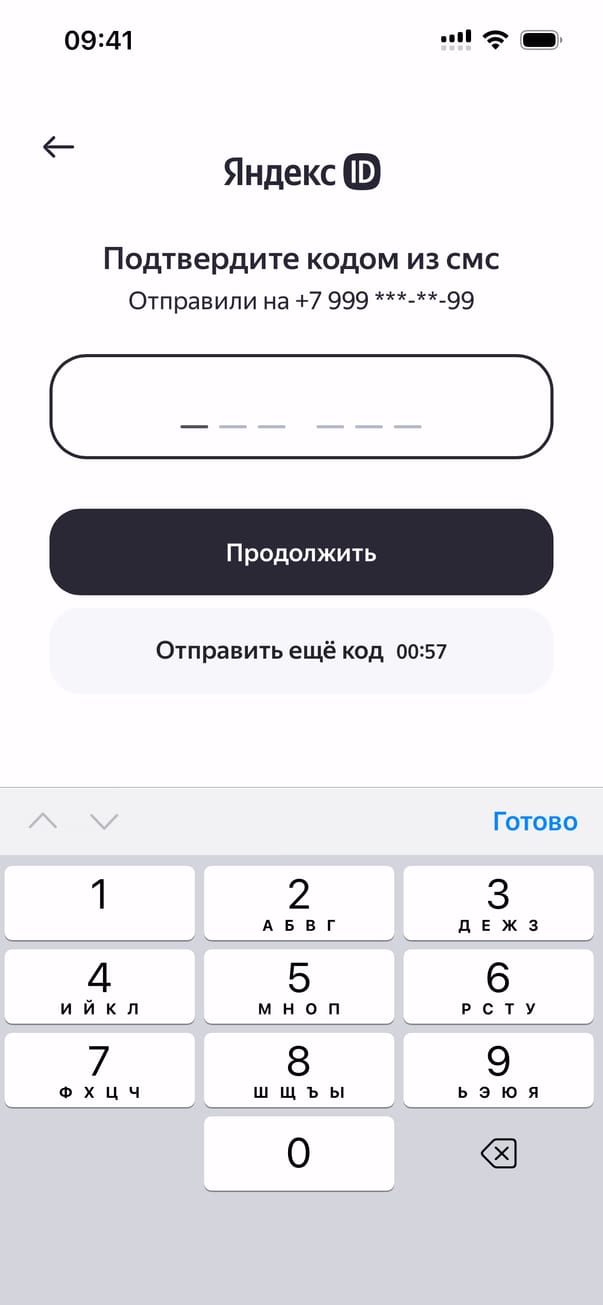603x1305 pixels.
Task: Enter digit 5 on the keypad
Action: click(299, 985)
